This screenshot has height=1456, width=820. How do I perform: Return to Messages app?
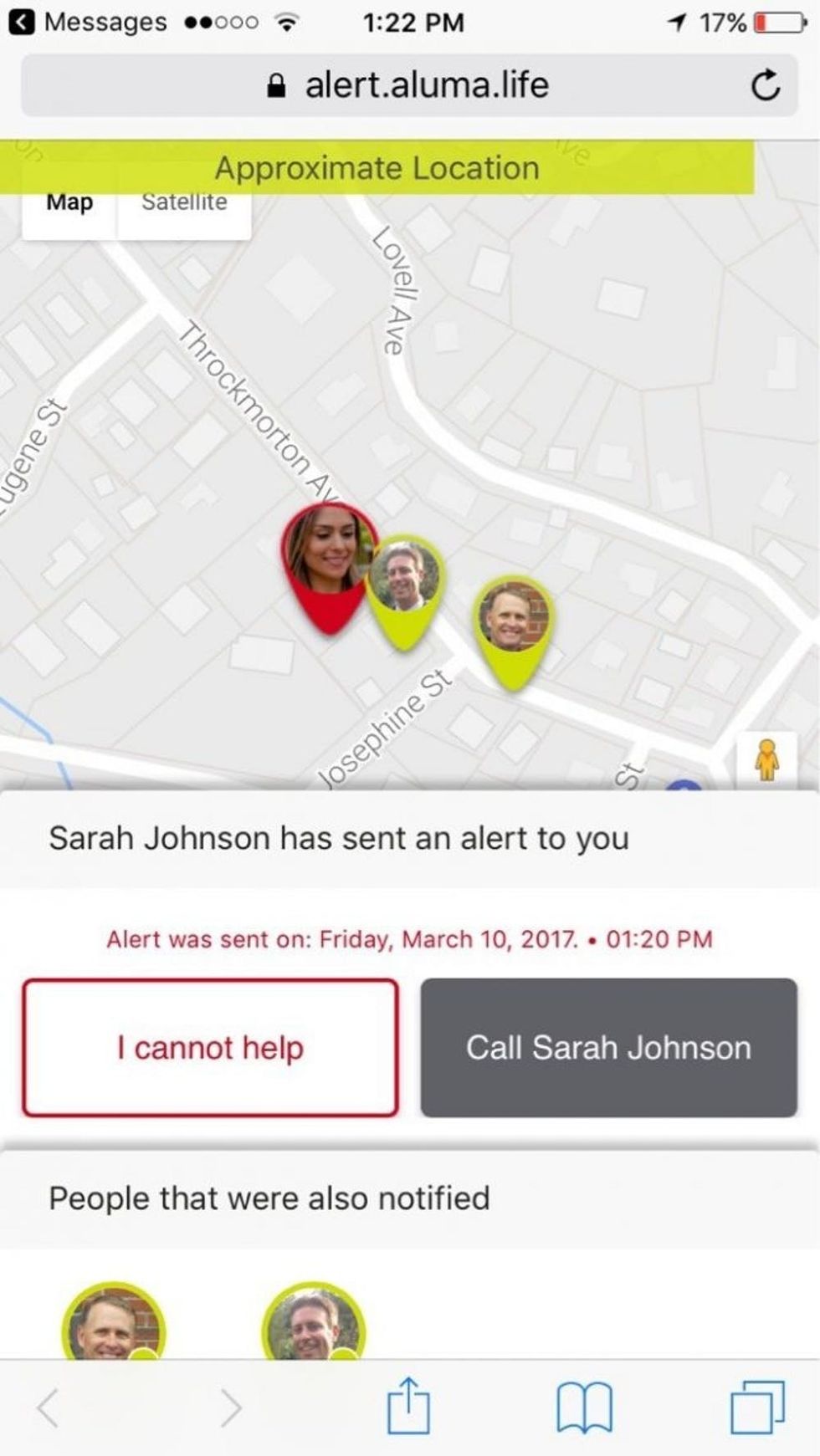[88, 22]
